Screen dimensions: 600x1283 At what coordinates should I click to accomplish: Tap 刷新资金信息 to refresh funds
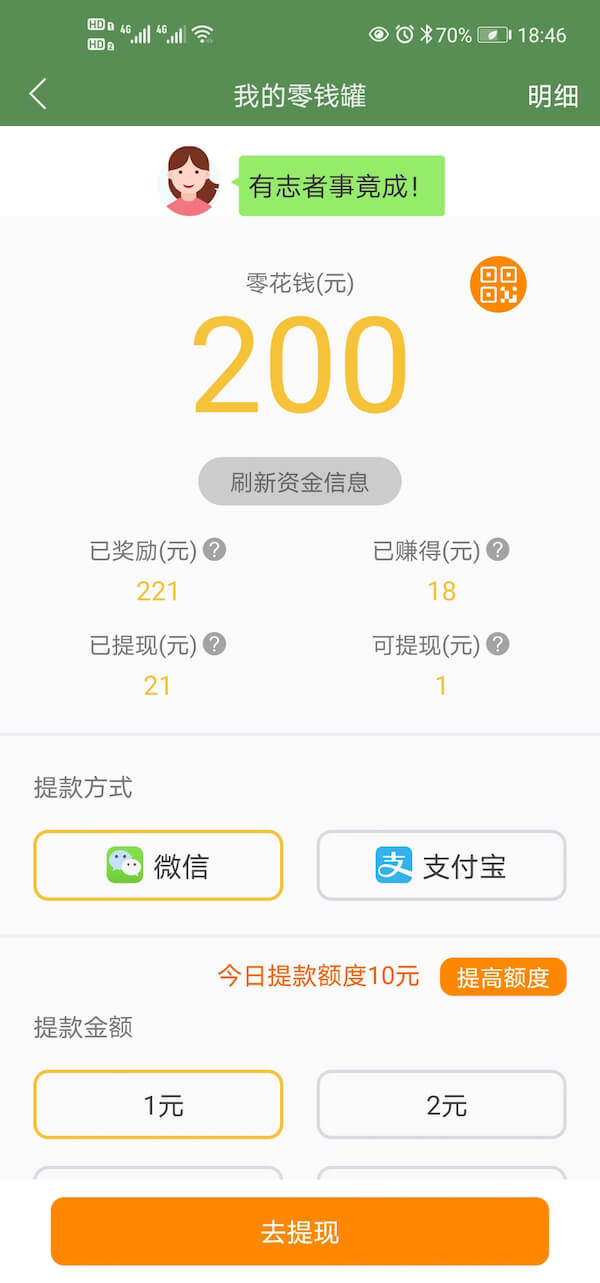[x=300, y=482]
